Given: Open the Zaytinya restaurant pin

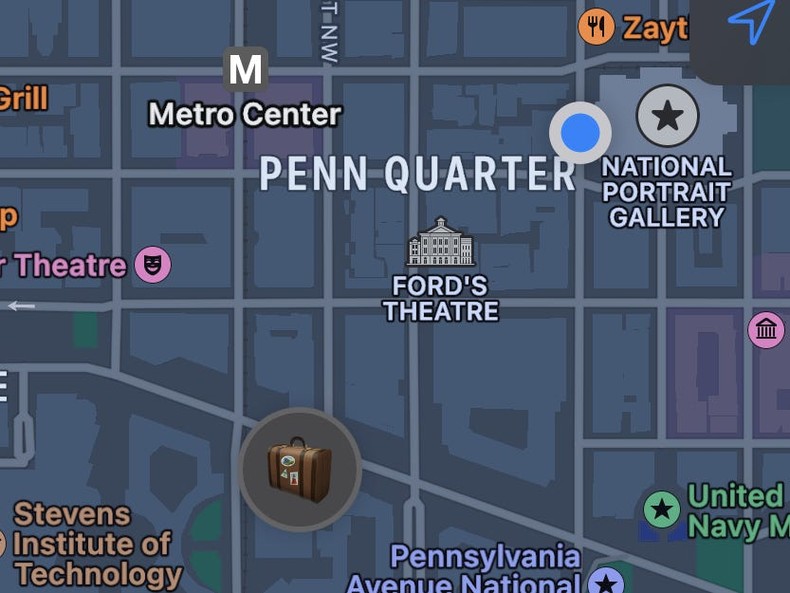Looking at the screenshot, I should 596,27.
